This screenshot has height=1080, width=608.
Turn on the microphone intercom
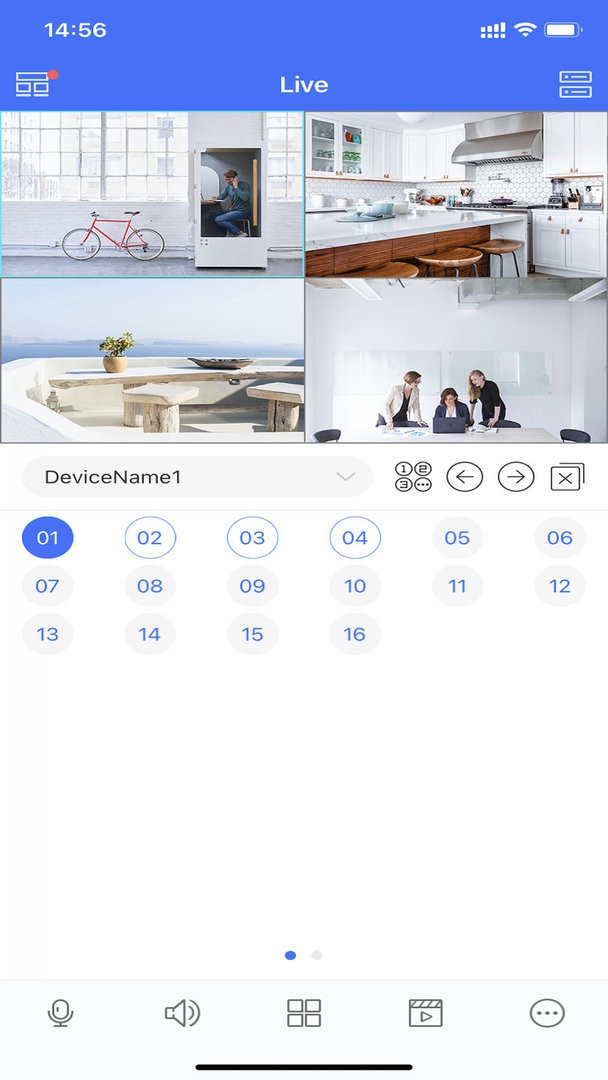(x=60, y=1013)
